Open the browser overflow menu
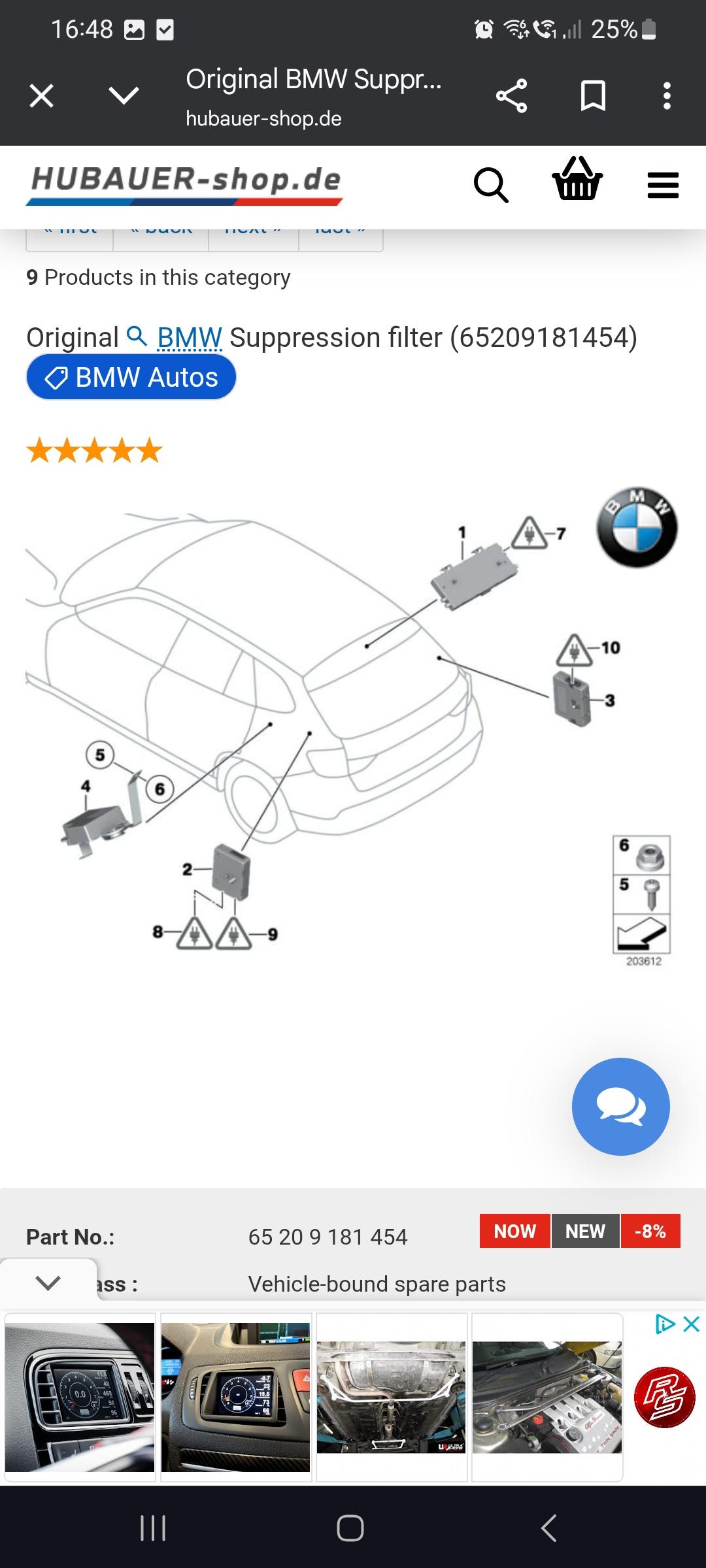This screenshot has height=1568, width=706. (x=667, y=96)
